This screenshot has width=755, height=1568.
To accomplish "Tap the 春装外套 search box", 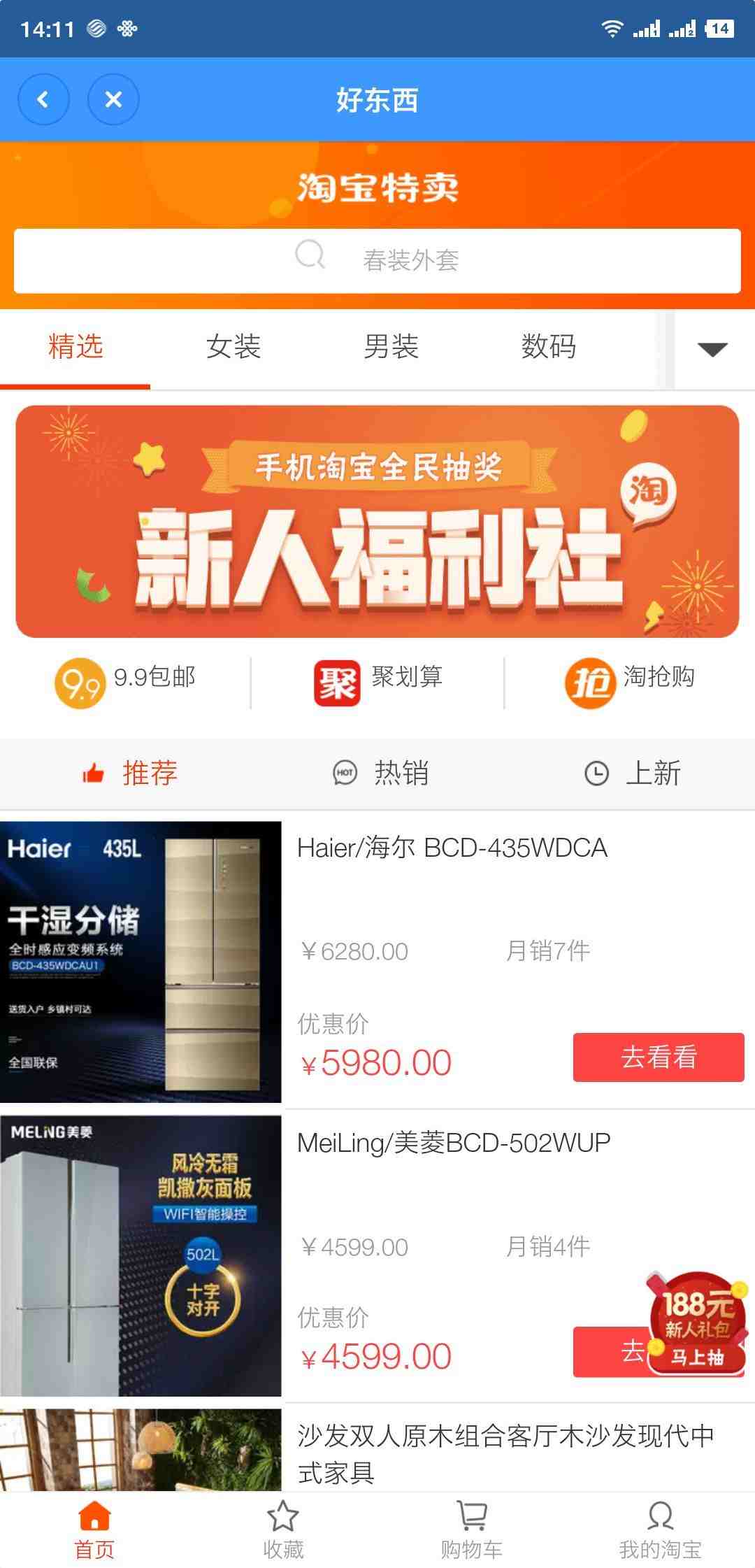I will [x=377, y=261].
